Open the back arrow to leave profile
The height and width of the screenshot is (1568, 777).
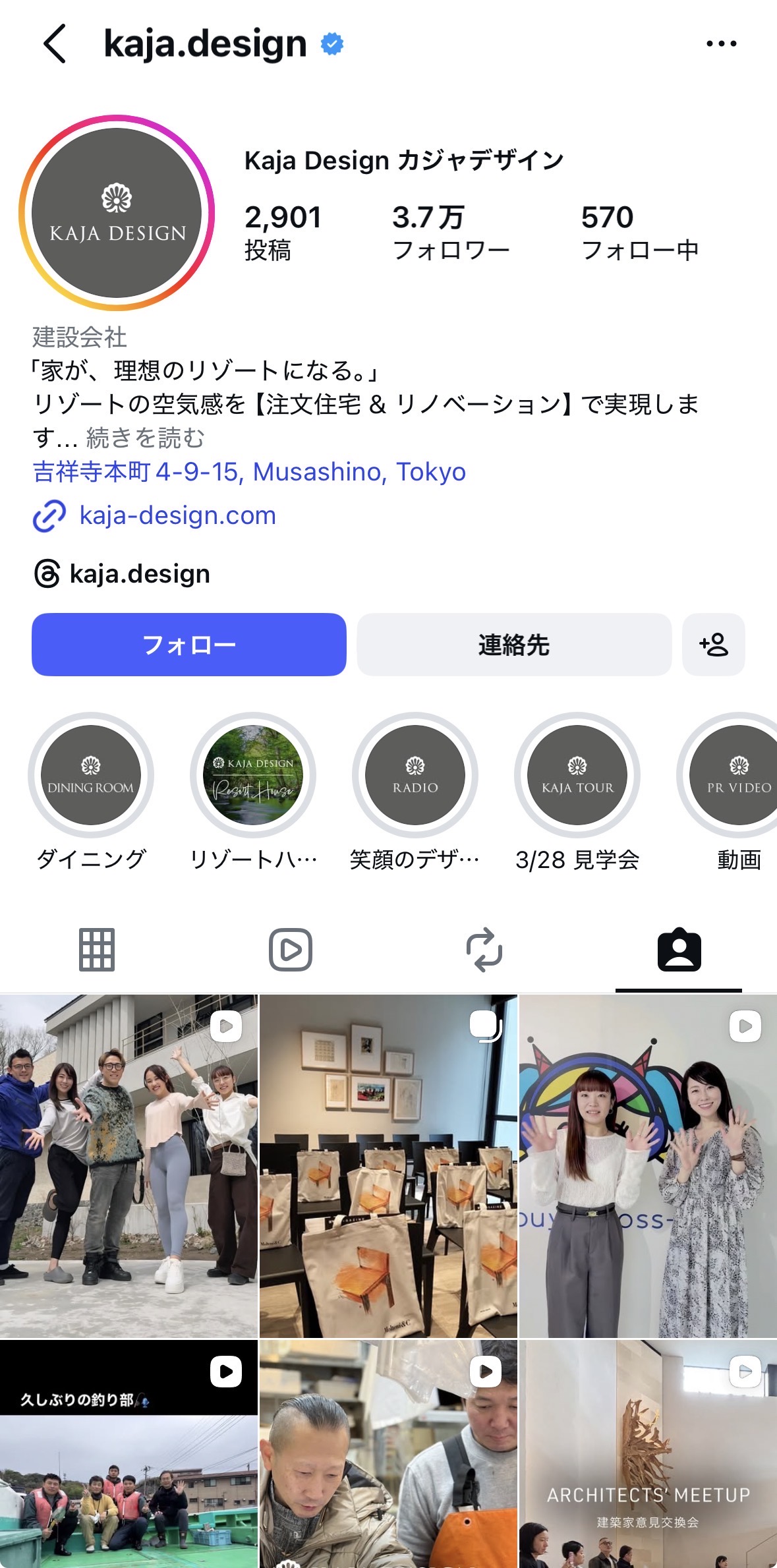pyautogui.click(x=55, y=44)
